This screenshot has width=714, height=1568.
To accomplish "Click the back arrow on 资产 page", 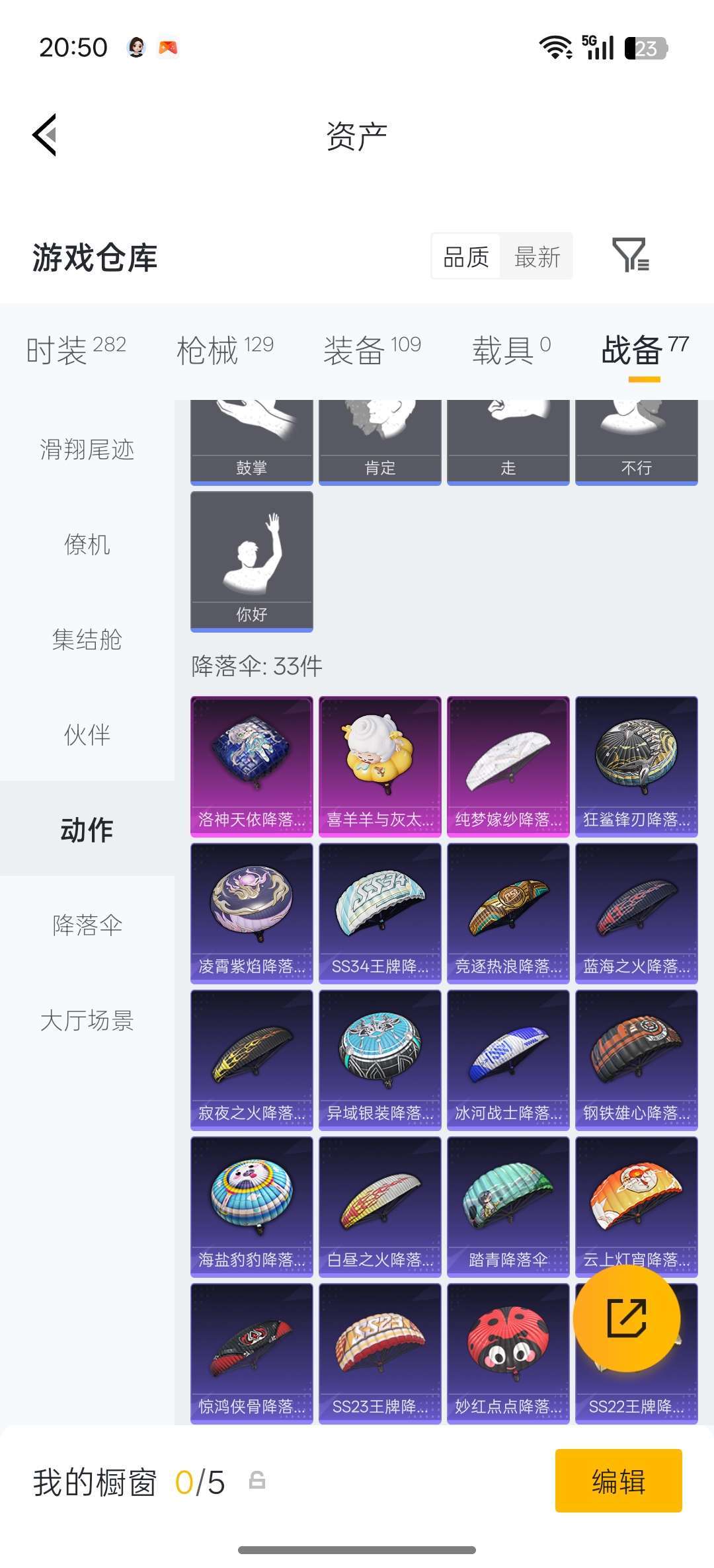I will pyautogui.click(x=44, y=134).
